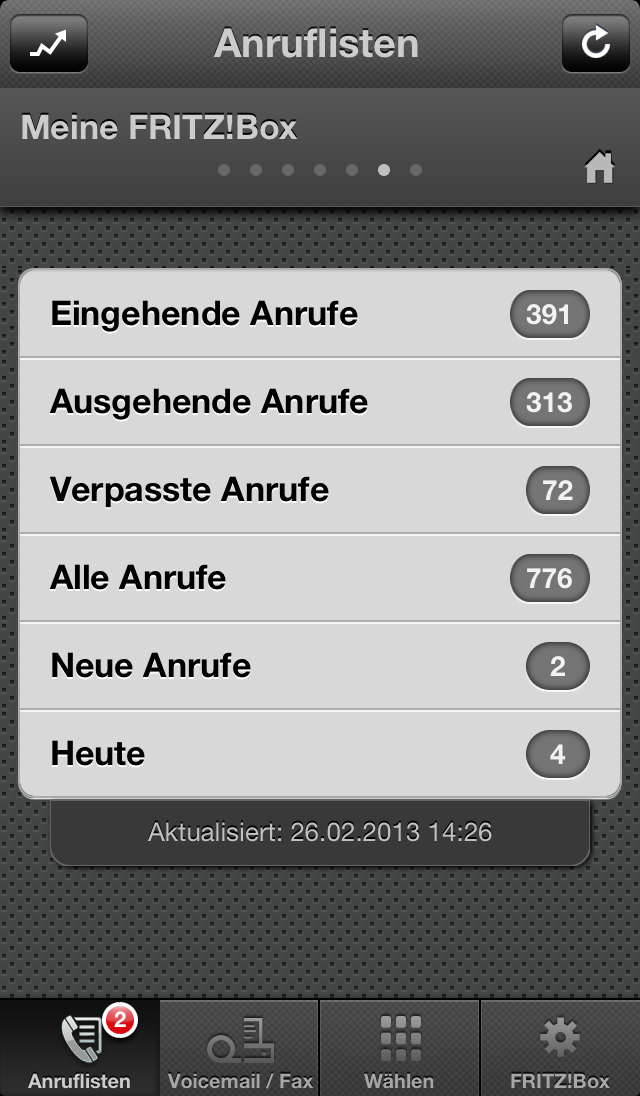Go to the Wählen dial pad tab
The image size is (640, 1096).
pyautogui.click(x=400, y=1048)
